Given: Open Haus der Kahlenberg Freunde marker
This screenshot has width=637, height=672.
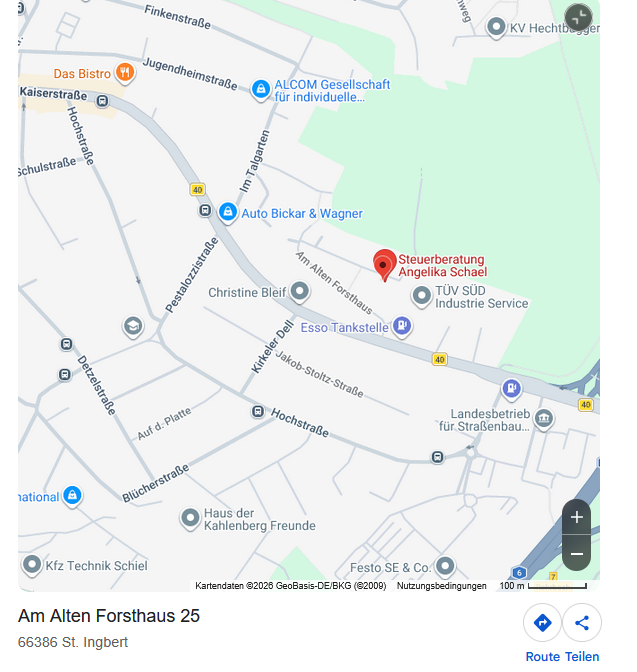Looking at the screenshot, I should tap(190, 518).
